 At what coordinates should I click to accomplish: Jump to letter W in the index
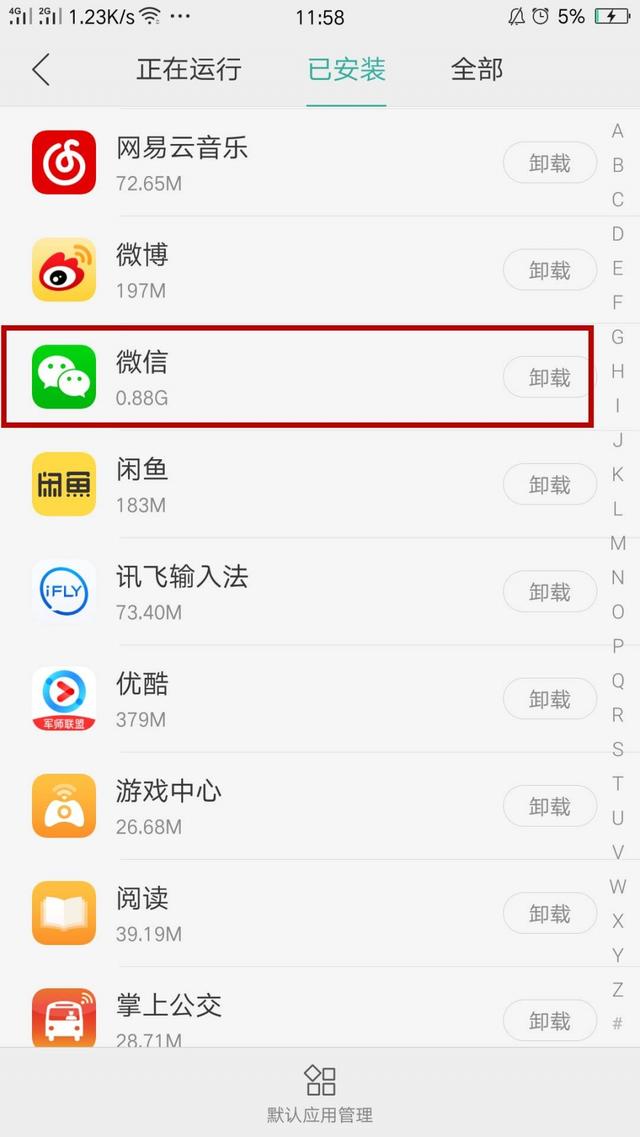[x=618, y=886]
